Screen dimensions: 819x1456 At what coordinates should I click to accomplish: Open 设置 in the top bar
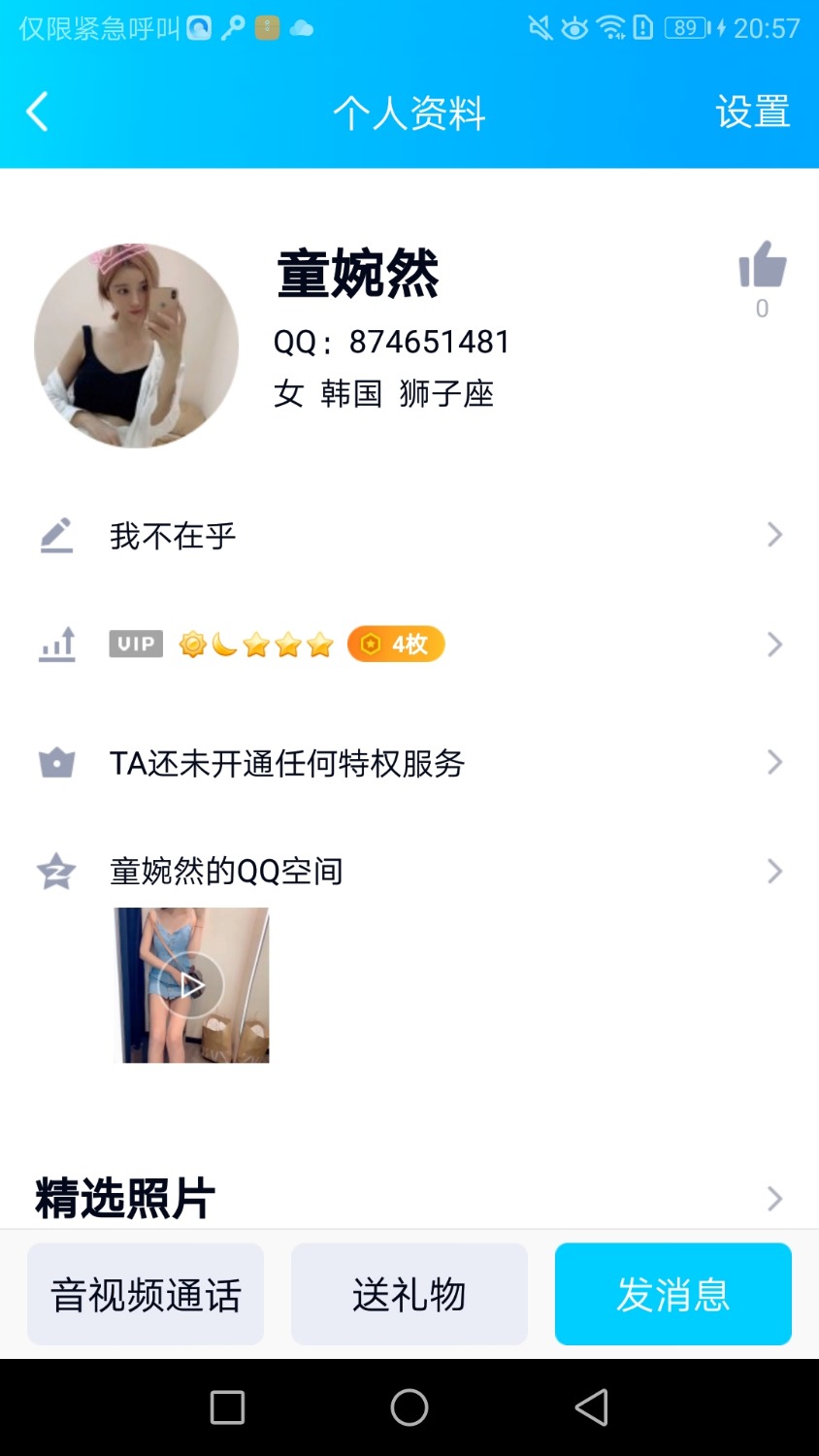pos(752,113)
